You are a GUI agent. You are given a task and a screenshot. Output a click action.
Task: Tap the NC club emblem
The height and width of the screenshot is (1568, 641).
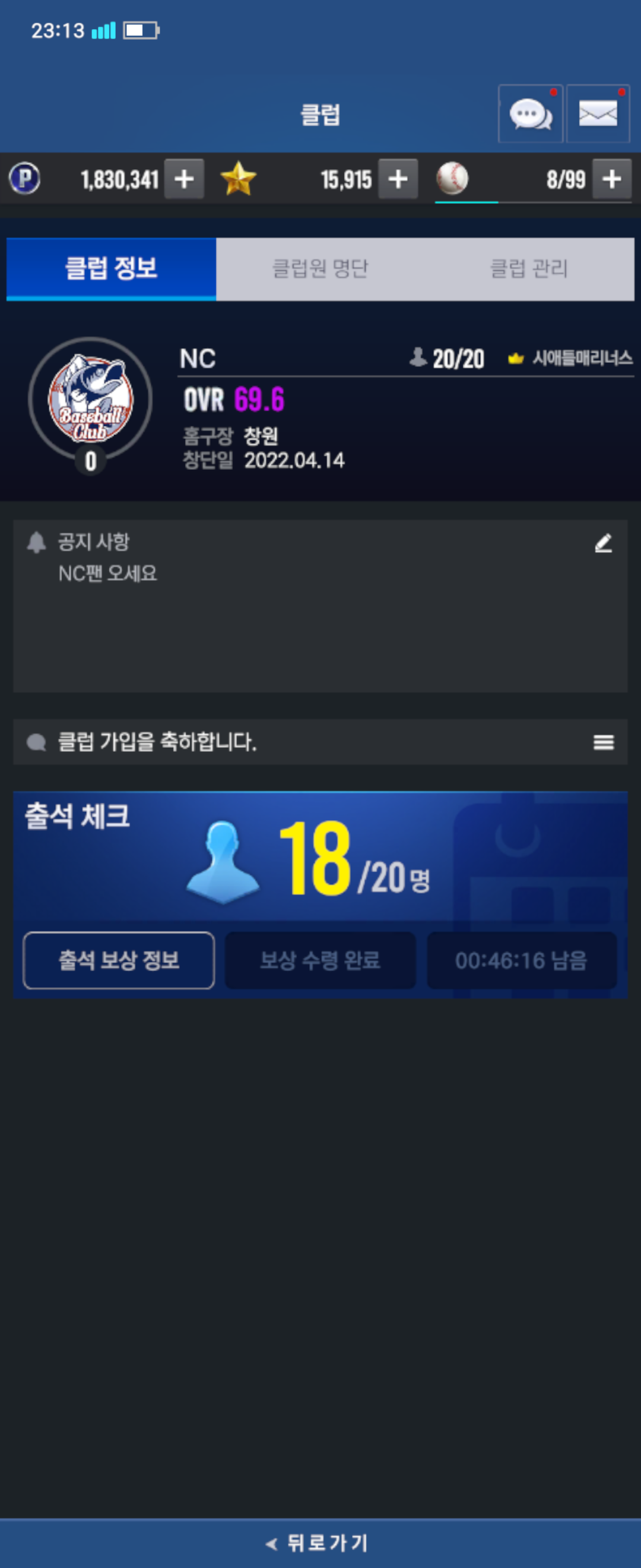coord(91,399)
